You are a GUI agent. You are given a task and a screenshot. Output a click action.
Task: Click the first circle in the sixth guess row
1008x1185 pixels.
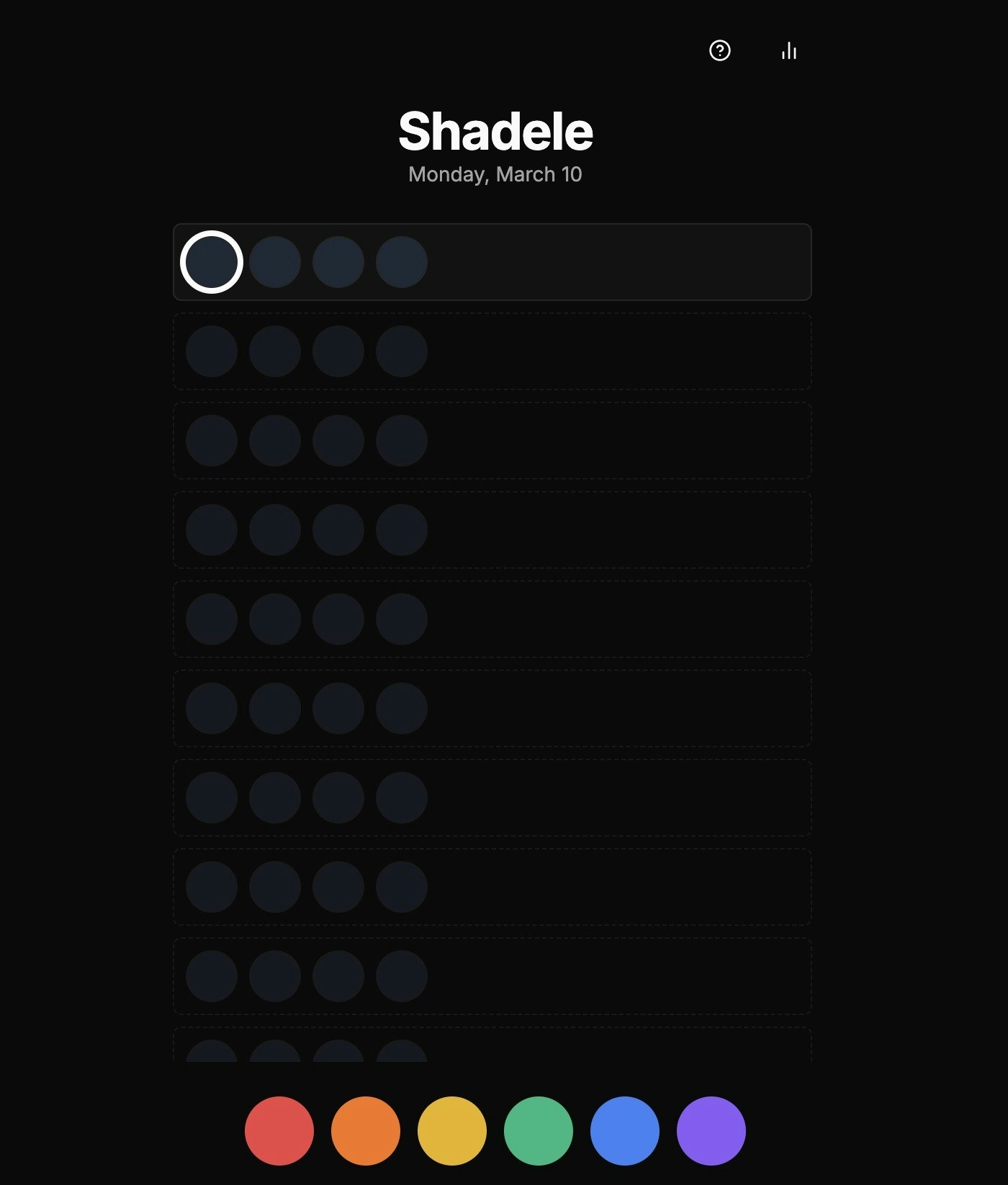[x=212, y=708]
